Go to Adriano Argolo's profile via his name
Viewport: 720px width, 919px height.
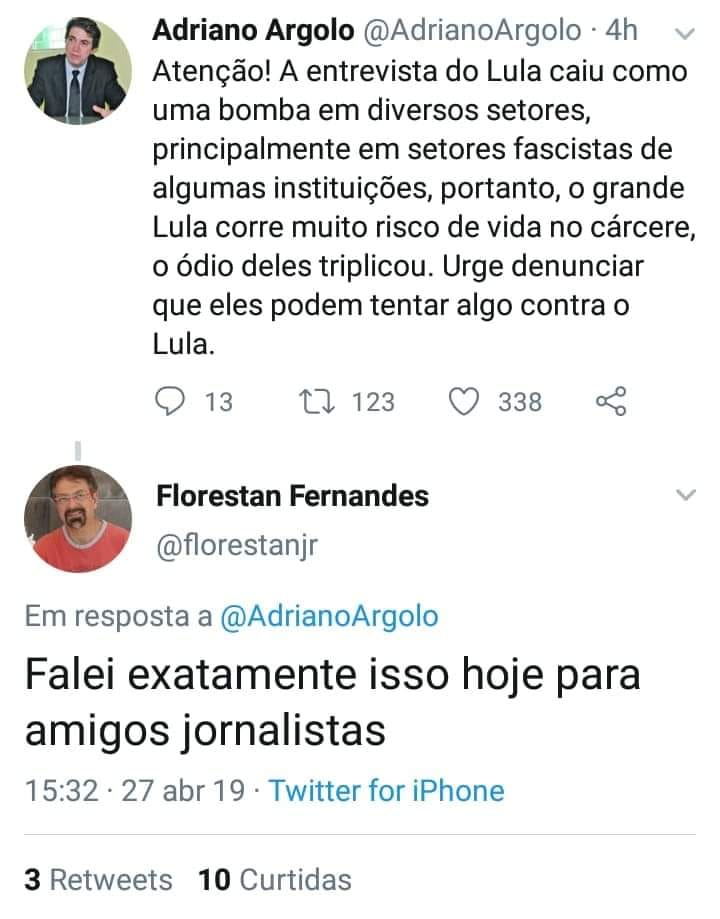252,31
